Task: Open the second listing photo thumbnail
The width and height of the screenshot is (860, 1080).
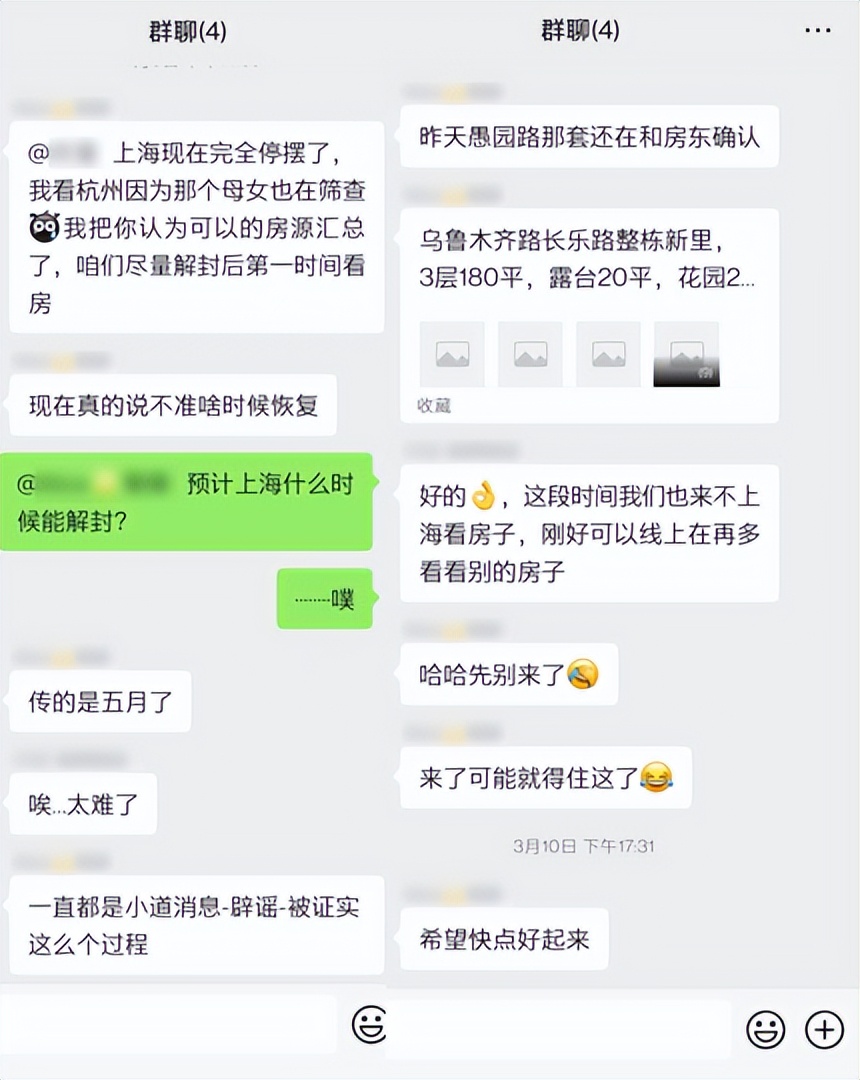Action: point(529,354)
